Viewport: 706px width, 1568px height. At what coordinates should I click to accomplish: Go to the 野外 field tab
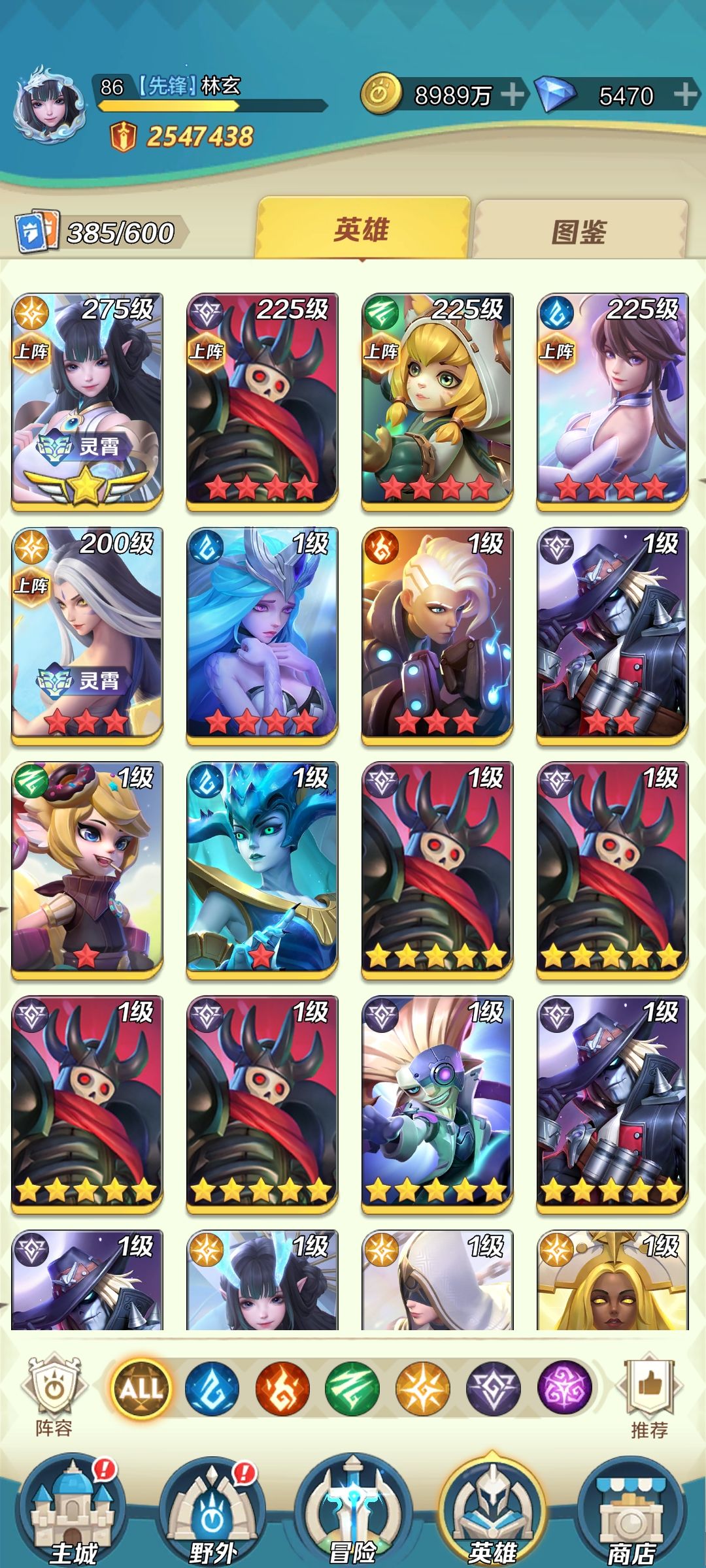[212, 1512]
